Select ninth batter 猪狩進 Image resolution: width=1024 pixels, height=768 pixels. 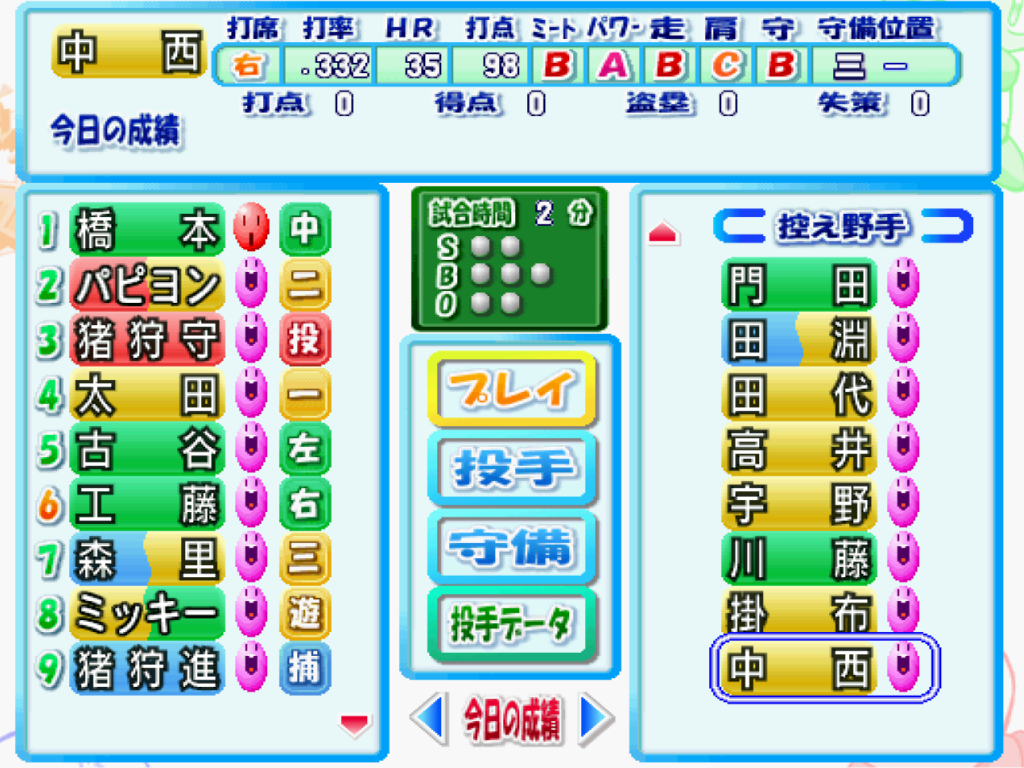(x=148, y=668)
